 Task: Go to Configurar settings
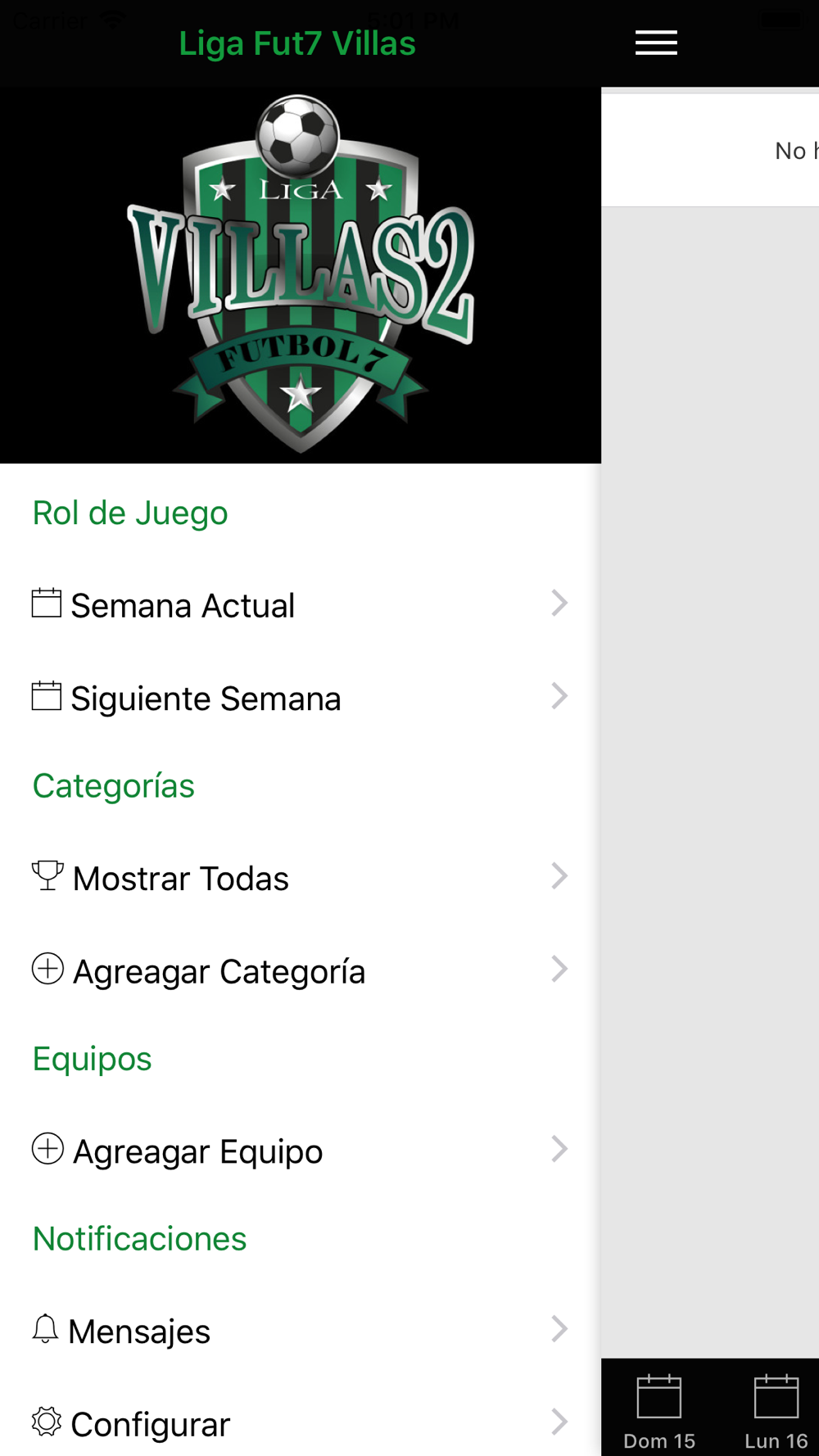click(x=301, y=1423)
